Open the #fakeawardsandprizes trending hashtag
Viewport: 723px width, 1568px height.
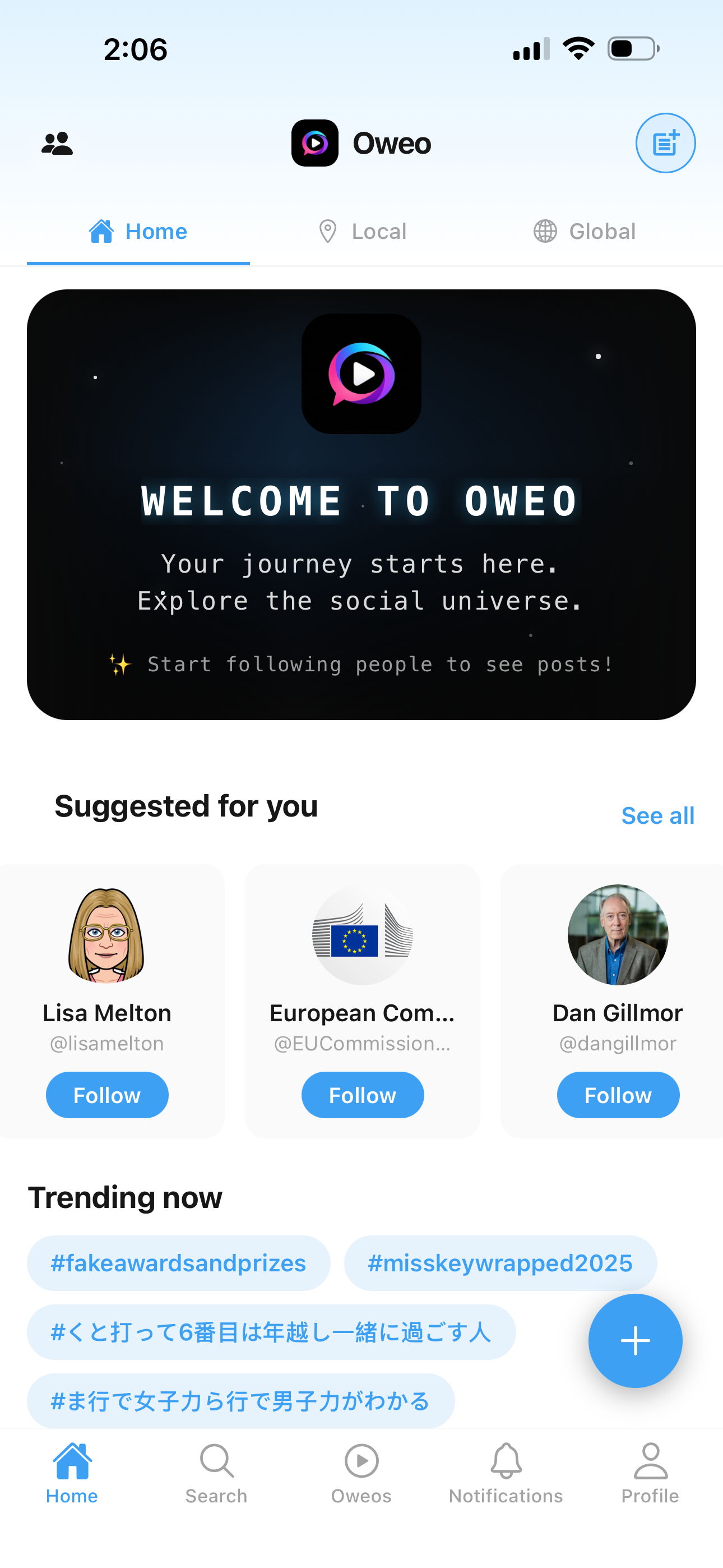(x=178, y=1262)
